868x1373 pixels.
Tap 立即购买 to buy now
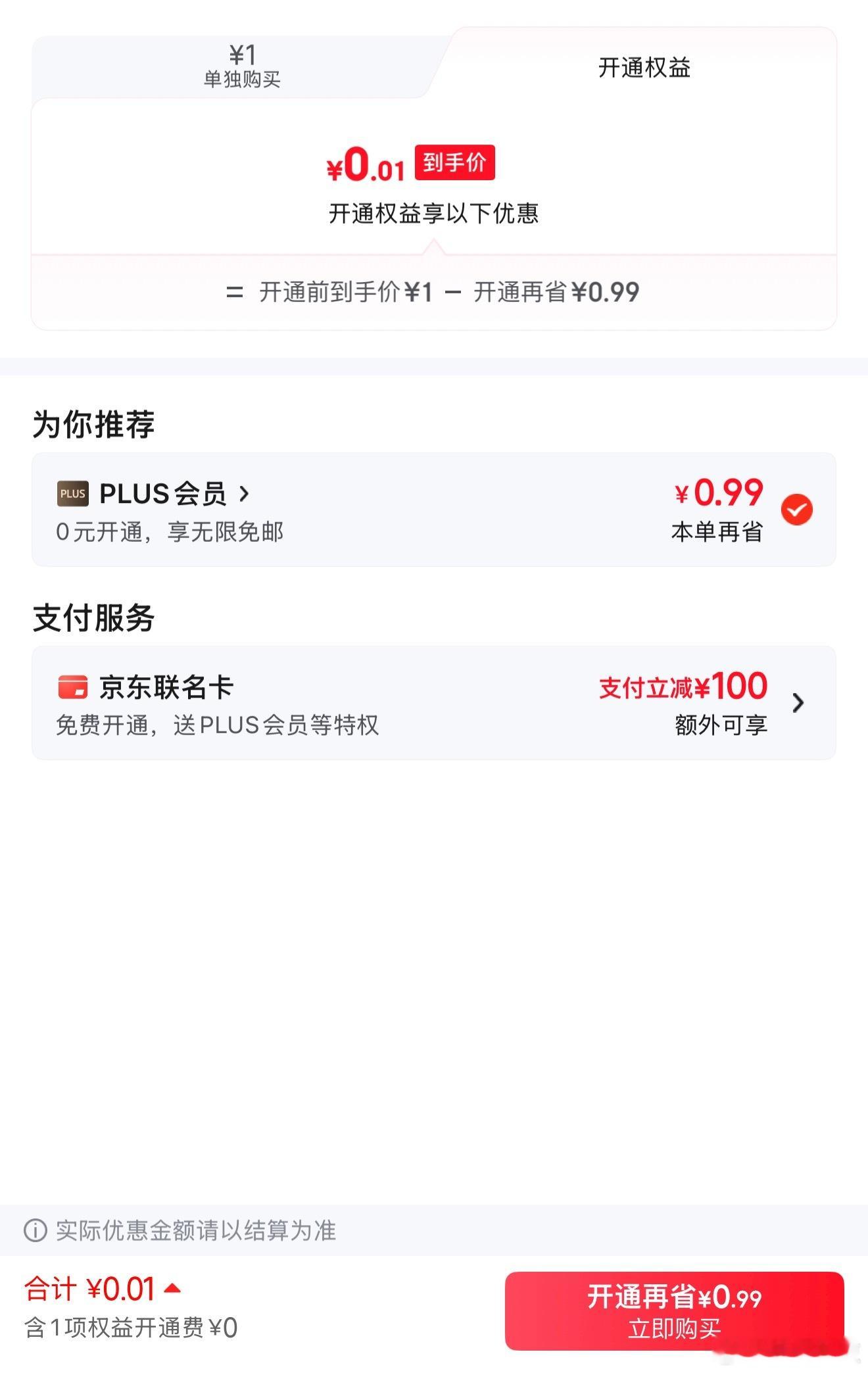pyautogui.click(x=674, y=1311)
